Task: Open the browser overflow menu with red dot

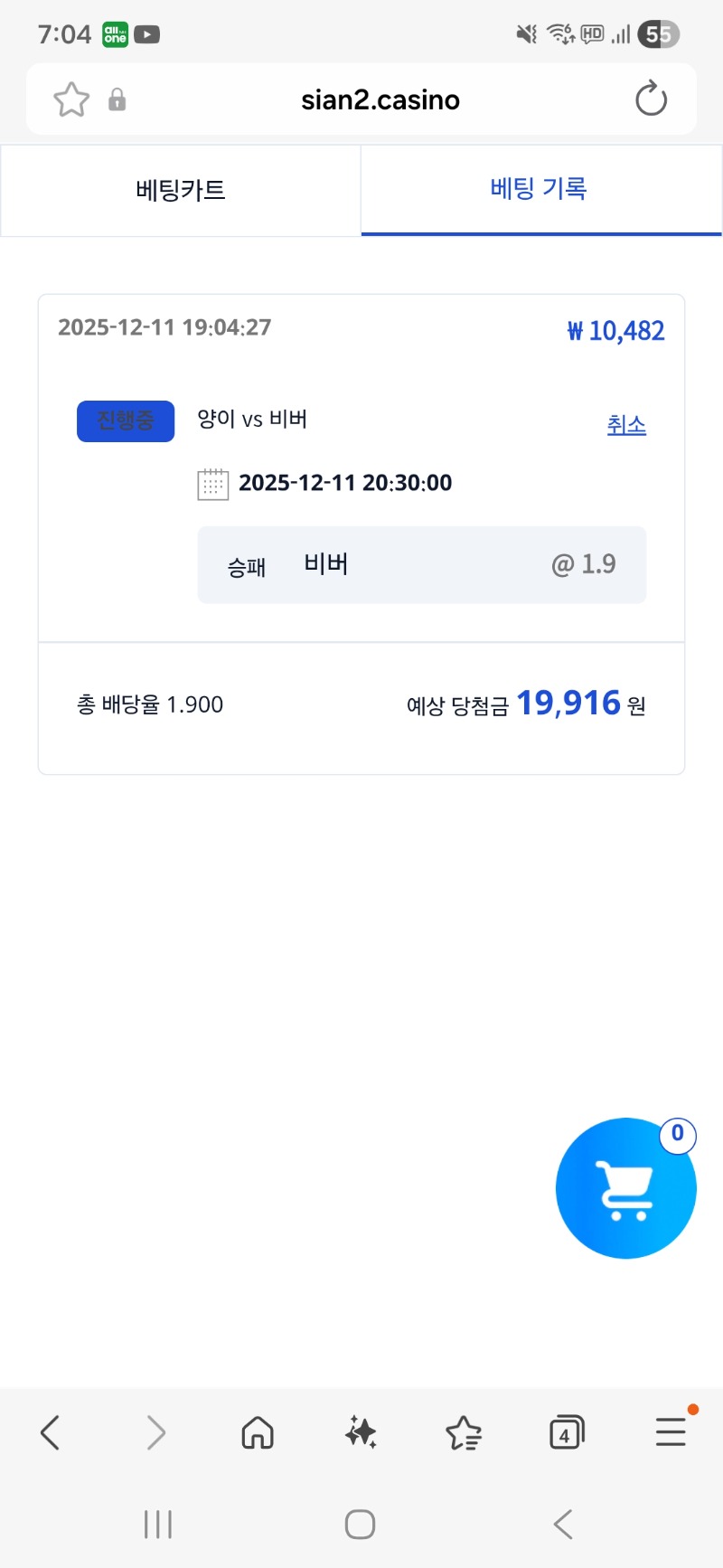Action: click(670, 1432)
